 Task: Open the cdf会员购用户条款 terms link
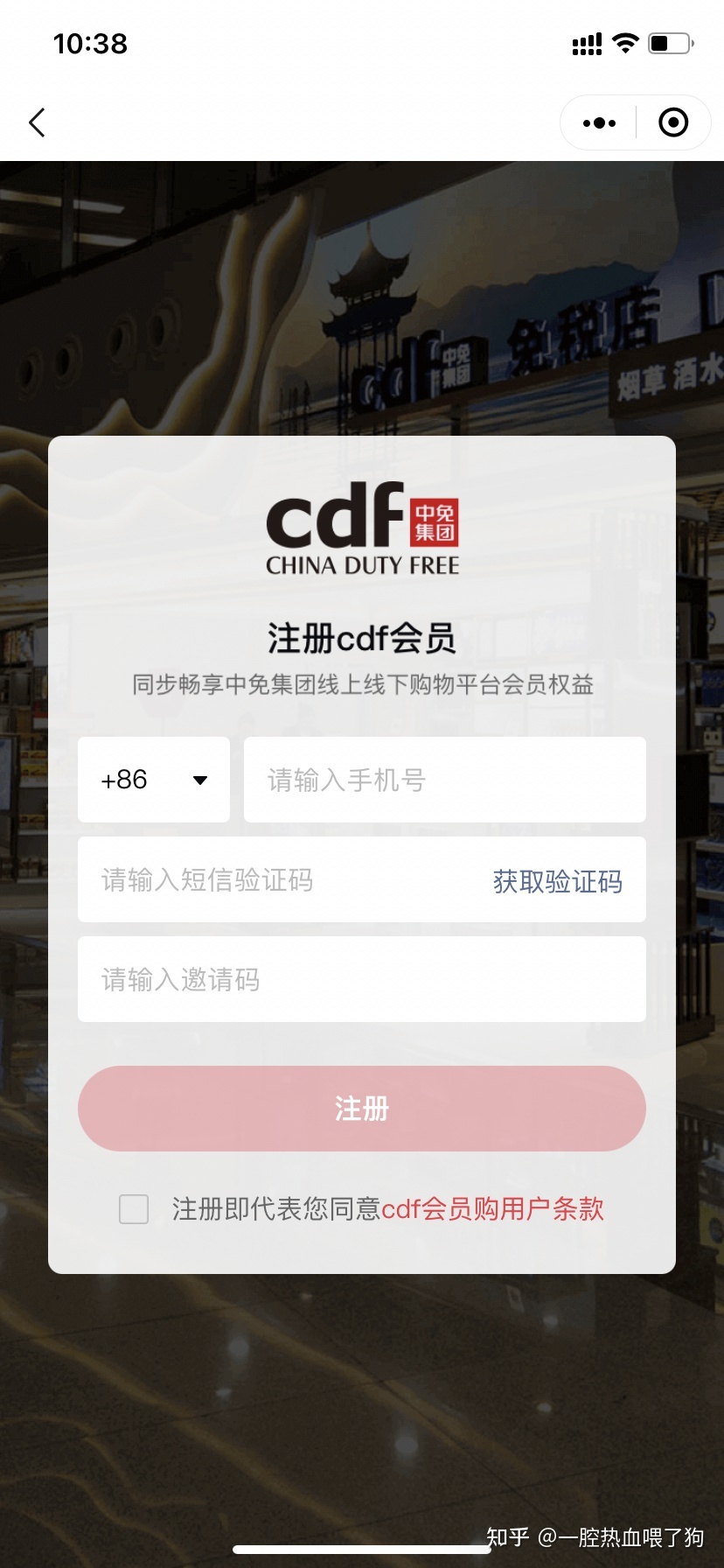(496, 1209)
